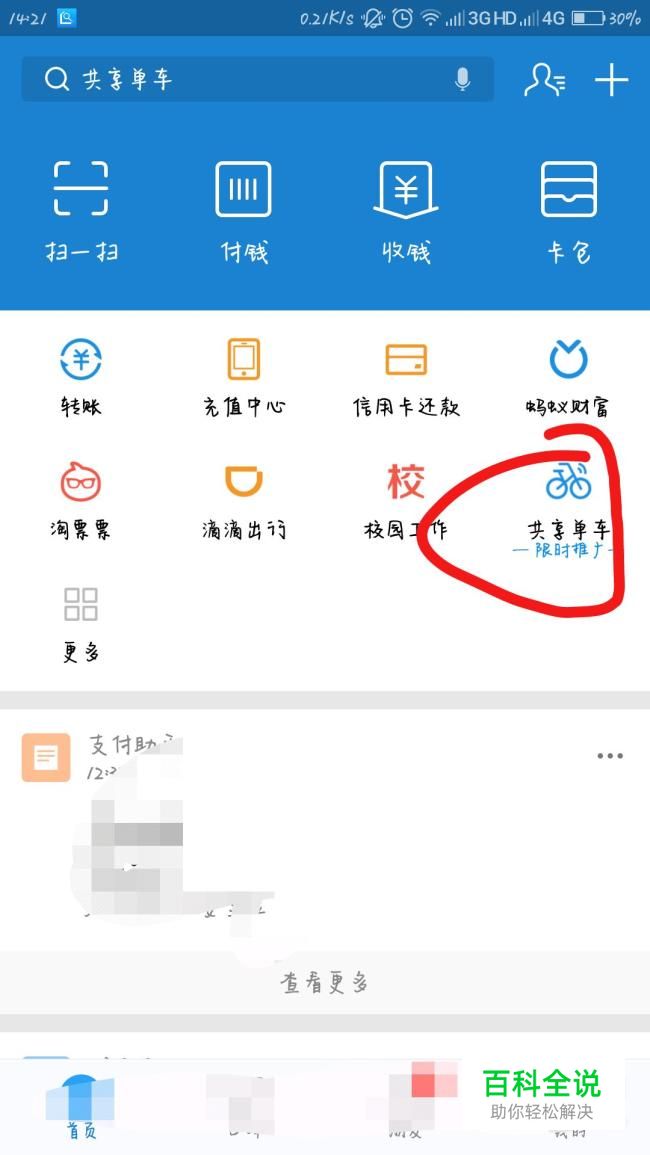Open 充值中心 top-up center
This screenshot has width=650, height=1155.
(x=243, y=377)
